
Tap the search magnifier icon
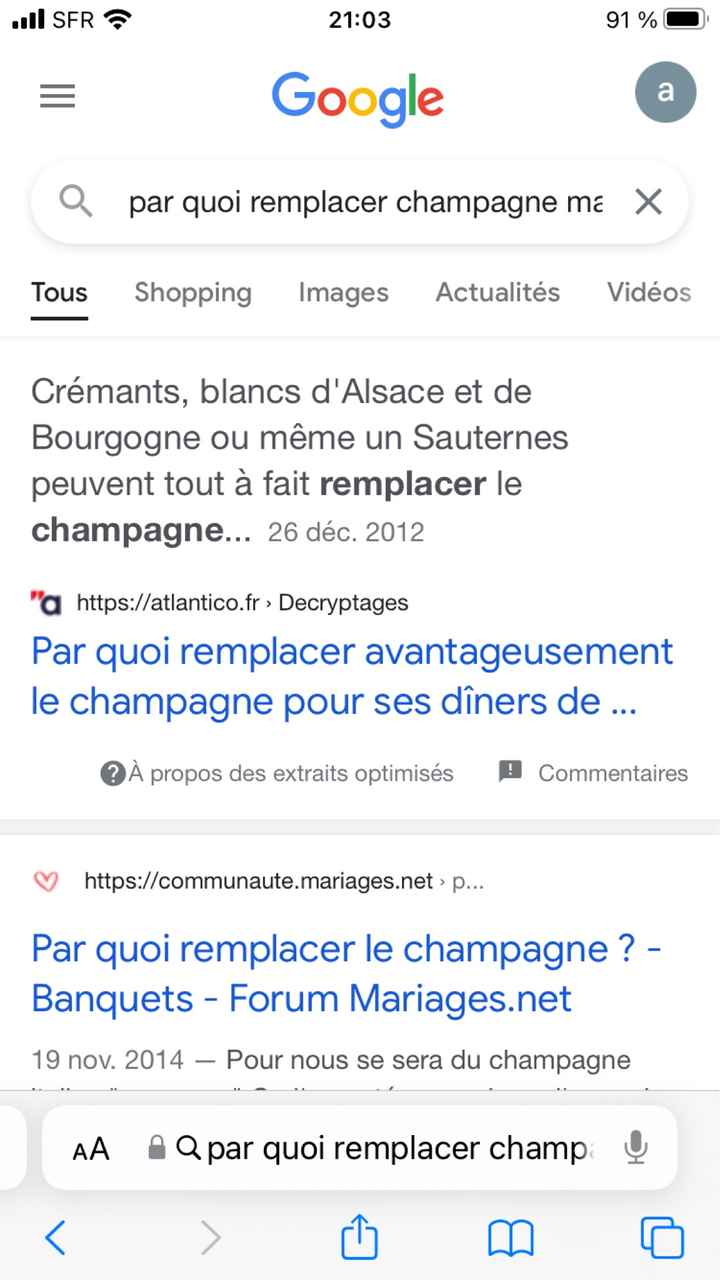[x=75, y=201]
